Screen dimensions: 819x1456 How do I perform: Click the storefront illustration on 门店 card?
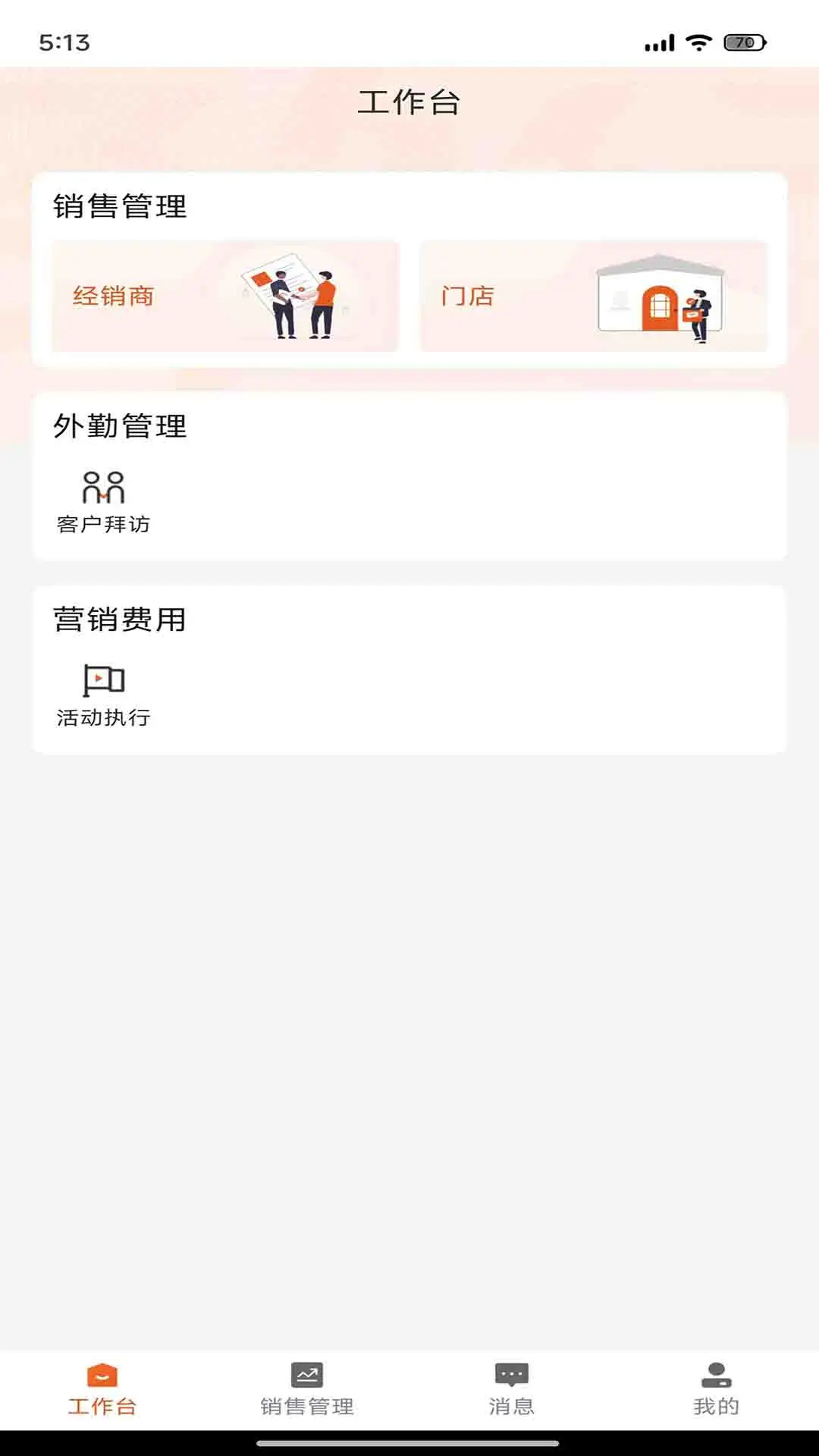[x=664, y=298]
